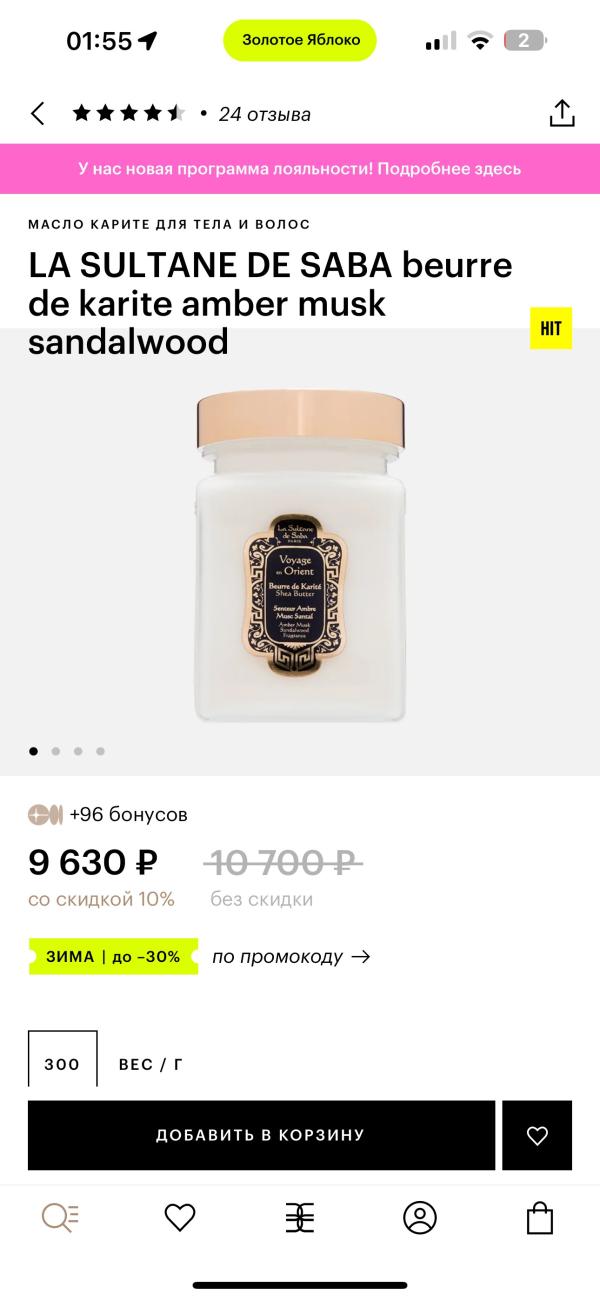Go back using the arrow icon
600x1300 pixels.
tap(38, 114)
